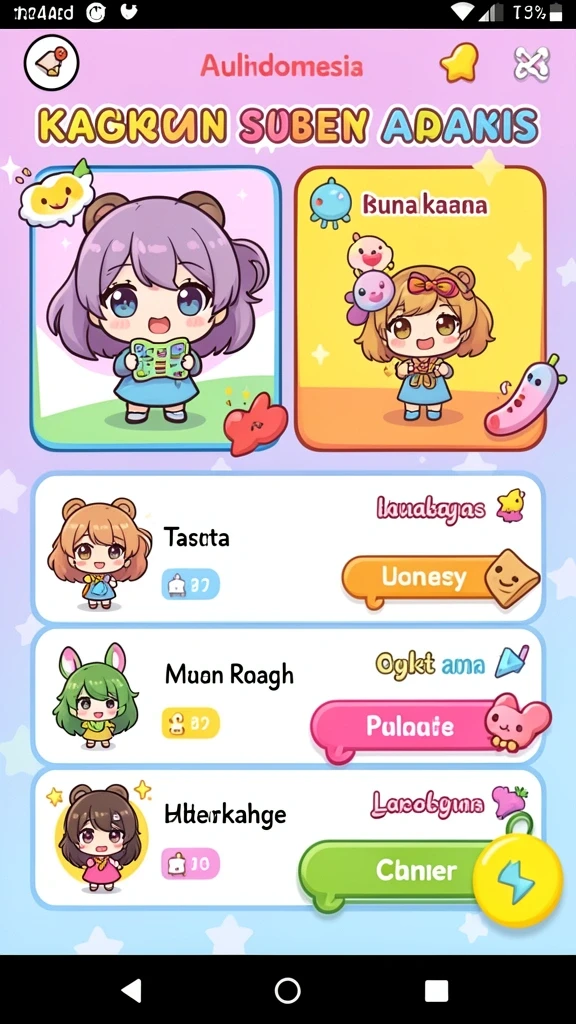Open the Hlterkahge character row

click(288, 839)
